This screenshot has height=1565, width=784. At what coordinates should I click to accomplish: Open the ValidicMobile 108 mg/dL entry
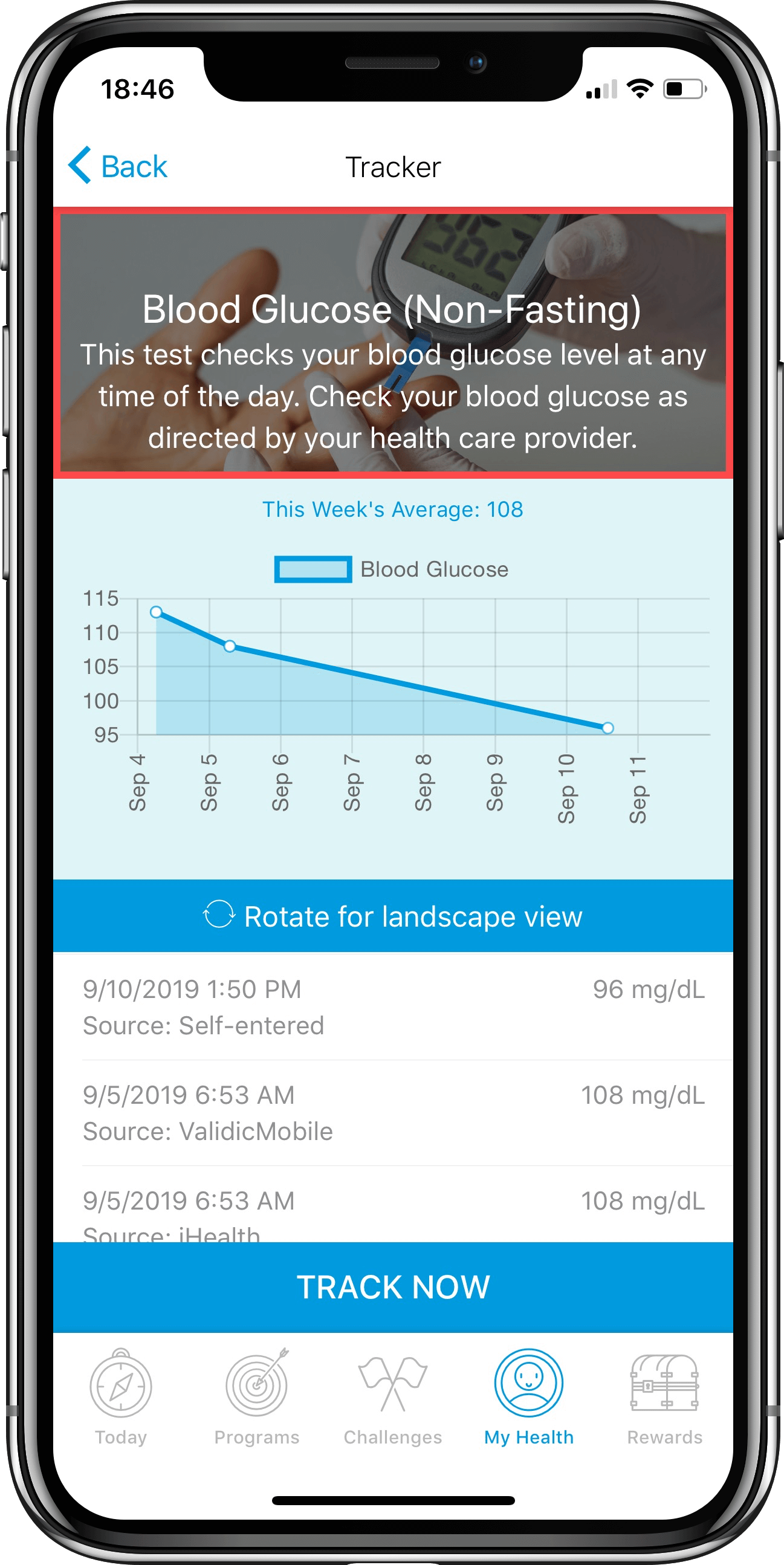tap(393, 1113)
